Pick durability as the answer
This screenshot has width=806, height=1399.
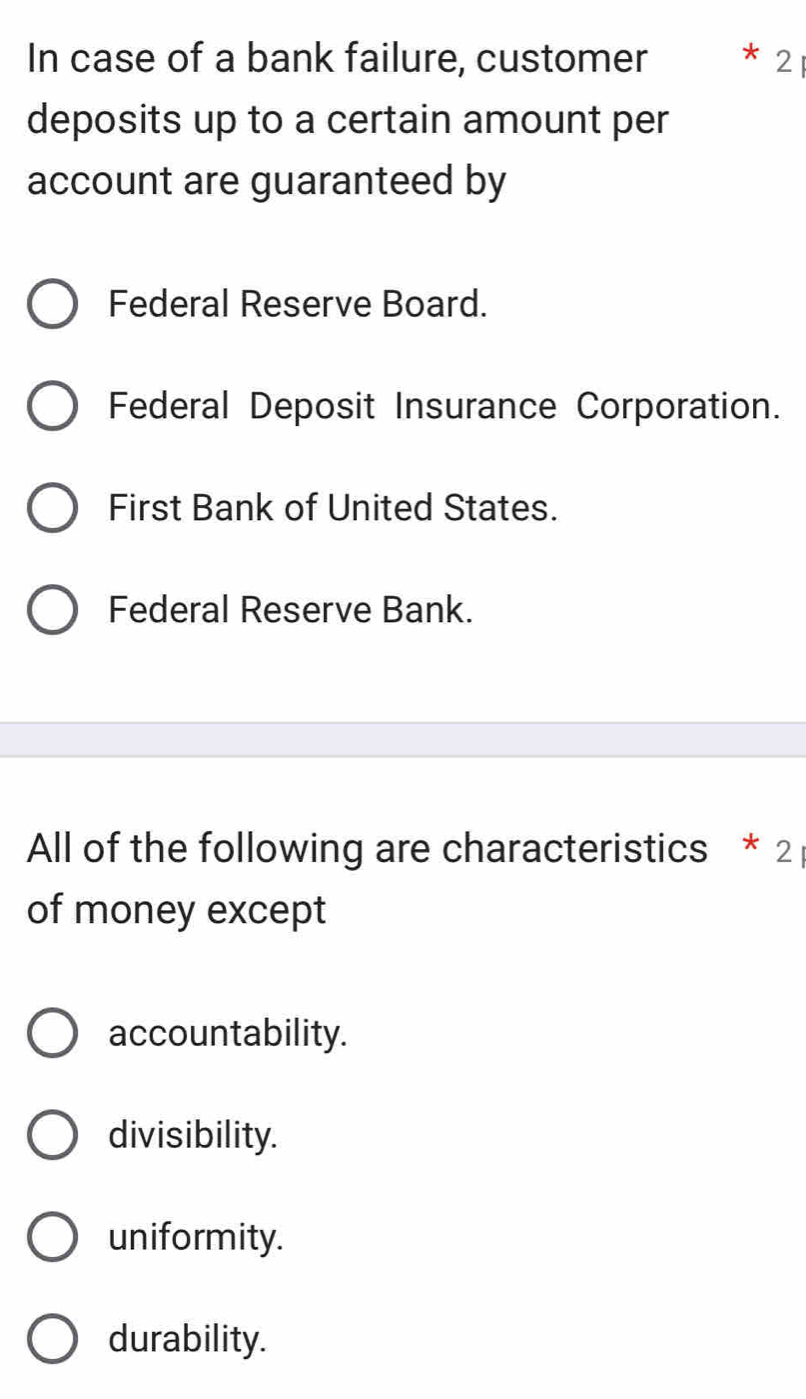coord(55,1339)
